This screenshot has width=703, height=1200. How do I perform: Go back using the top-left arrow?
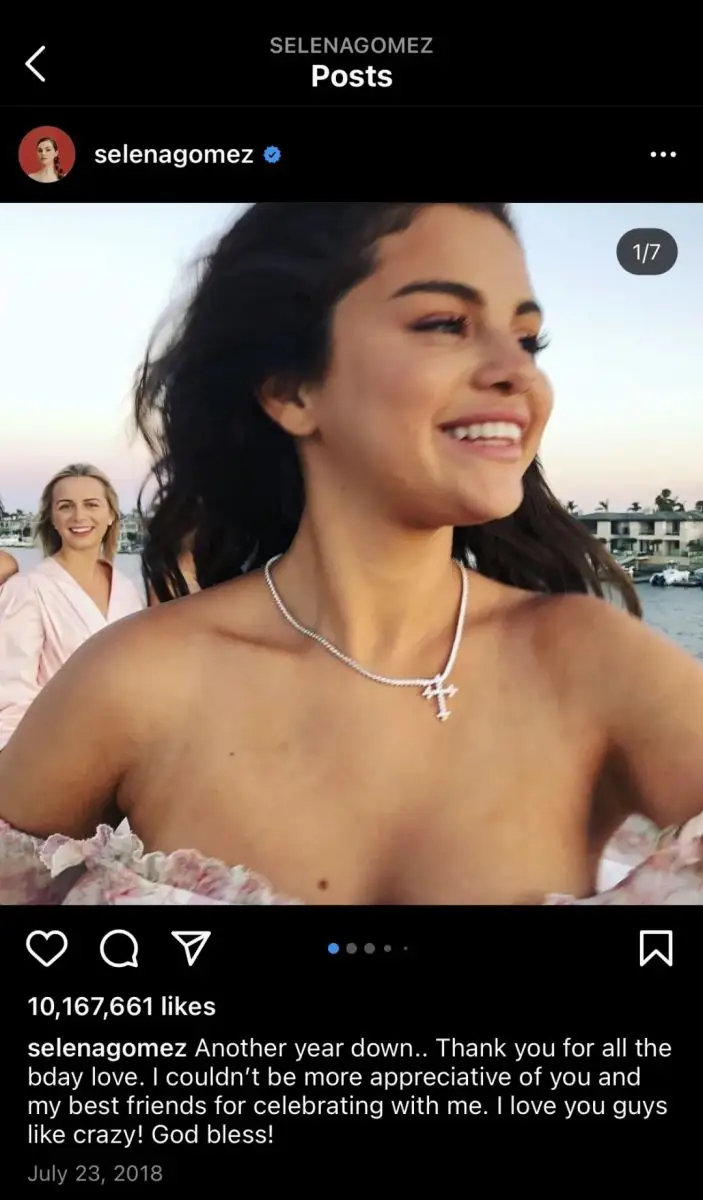point(36,64)
